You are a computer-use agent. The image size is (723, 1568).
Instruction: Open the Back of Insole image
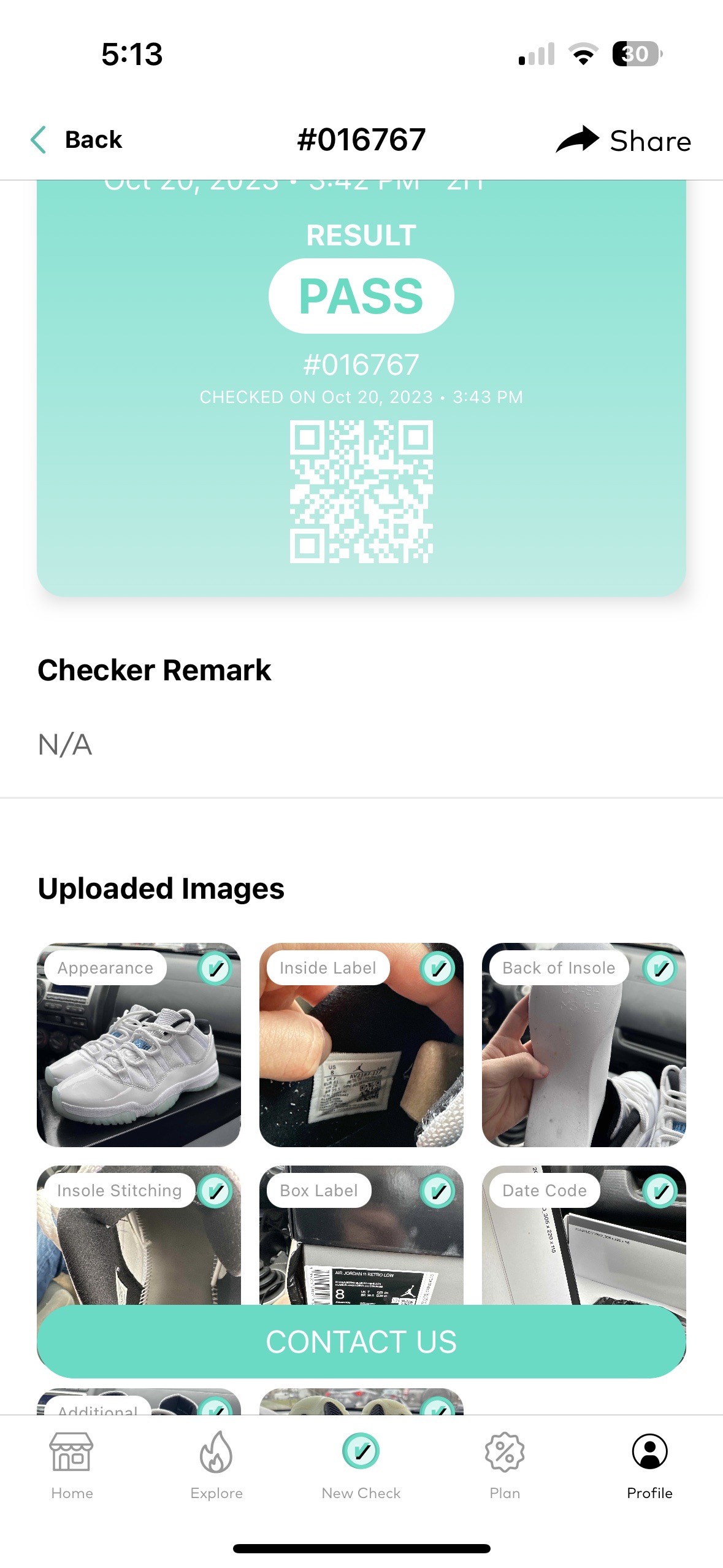584,1045
